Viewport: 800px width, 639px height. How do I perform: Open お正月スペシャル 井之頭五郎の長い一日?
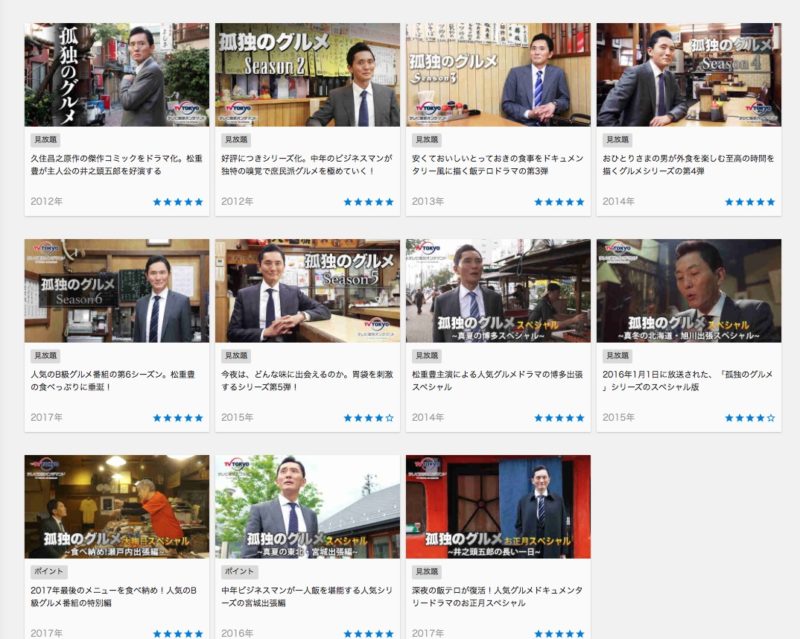498,507
